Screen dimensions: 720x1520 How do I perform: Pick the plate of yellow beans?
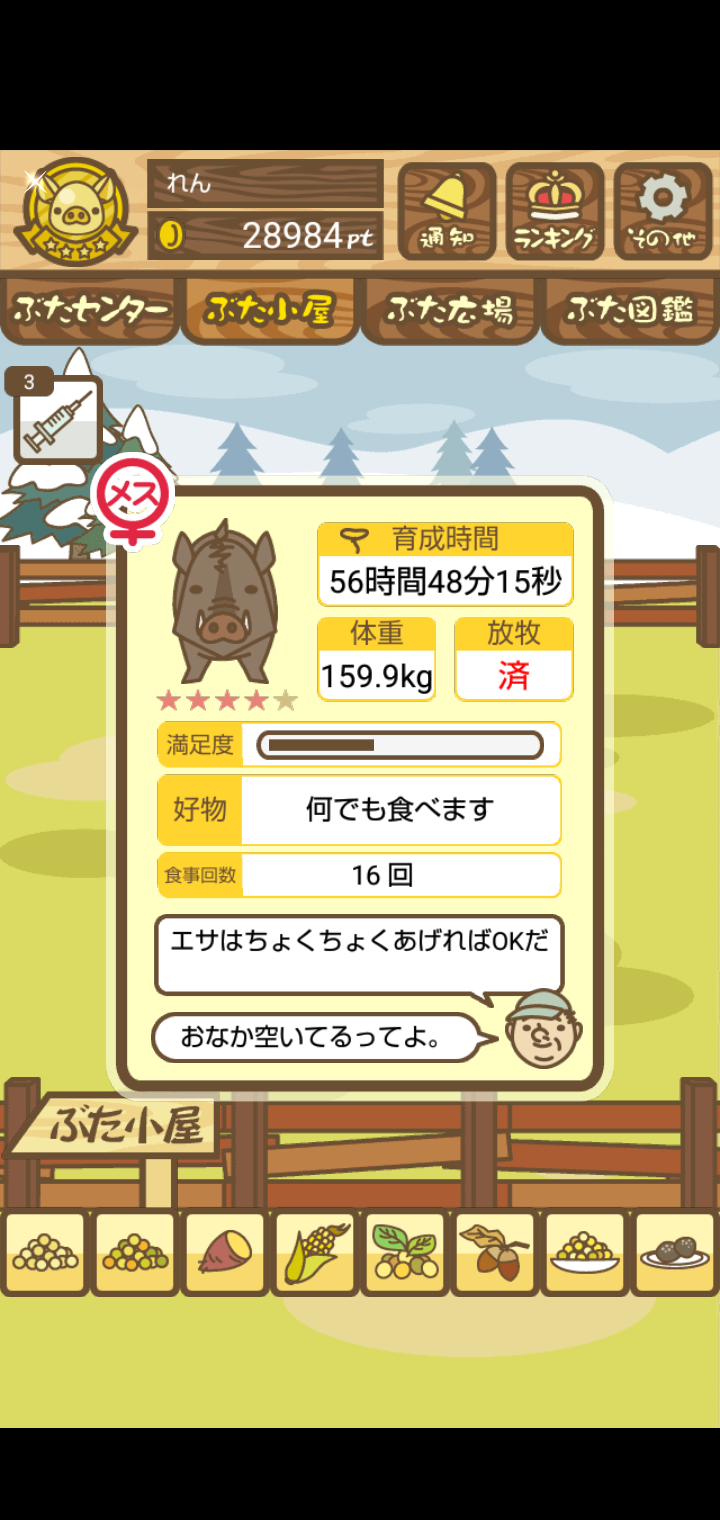584,1253
